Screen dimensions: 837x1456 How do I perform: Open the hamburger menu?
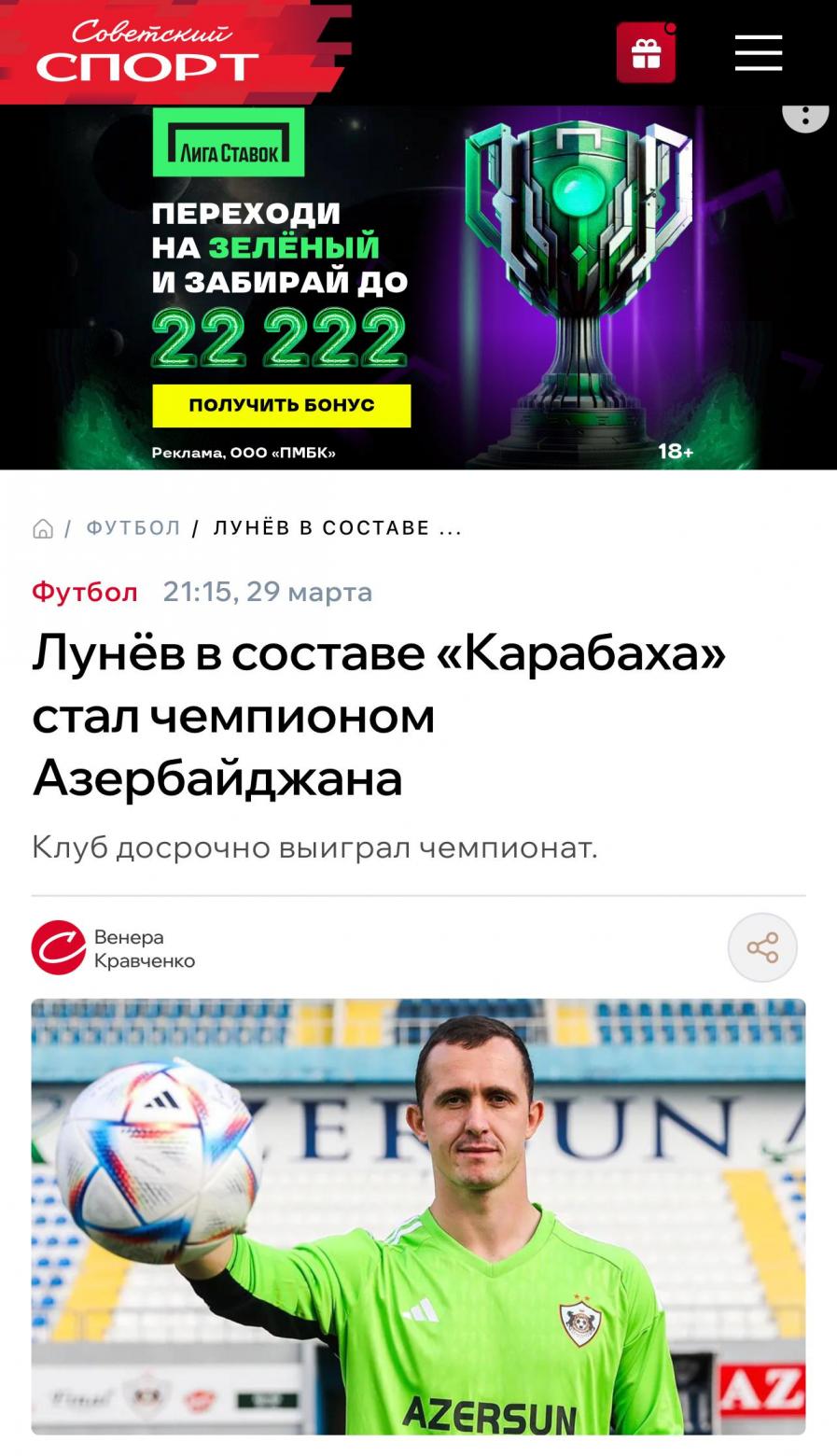758,53
